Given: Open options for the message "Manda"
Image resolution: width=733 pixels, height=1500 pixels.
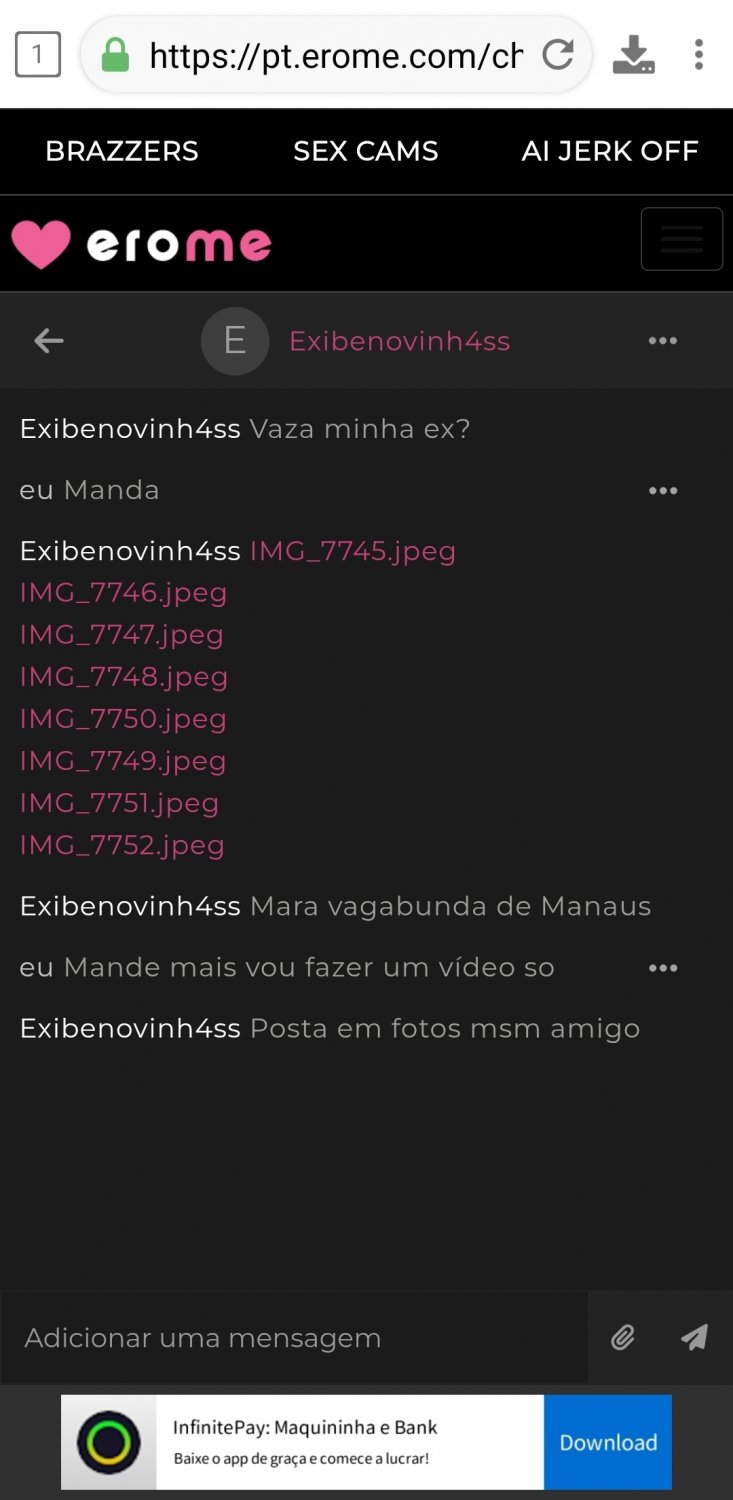Looking at the screenshot, I should coord(663,491).
